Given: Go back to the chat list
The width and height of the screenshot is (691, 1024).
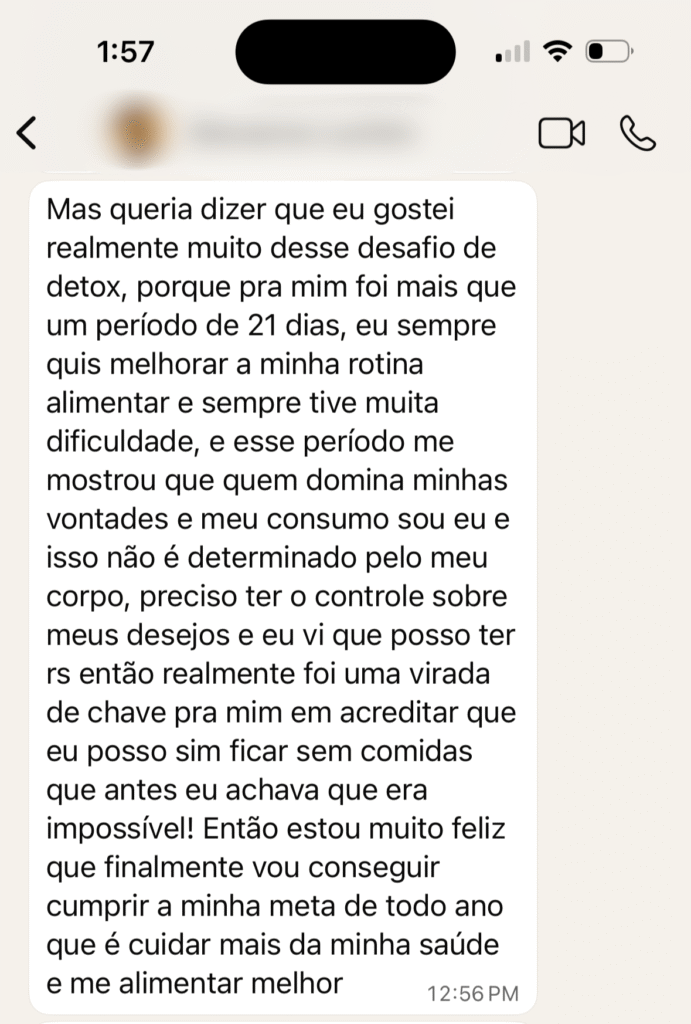Looking at the screenshot, I should point(27,133).
